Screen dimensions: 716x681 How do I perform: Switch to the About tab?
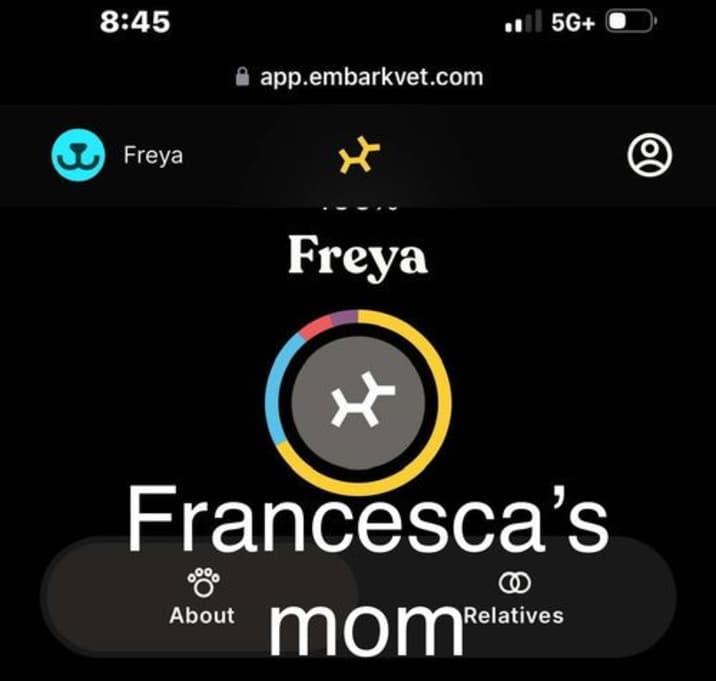(x=202, y=598)
